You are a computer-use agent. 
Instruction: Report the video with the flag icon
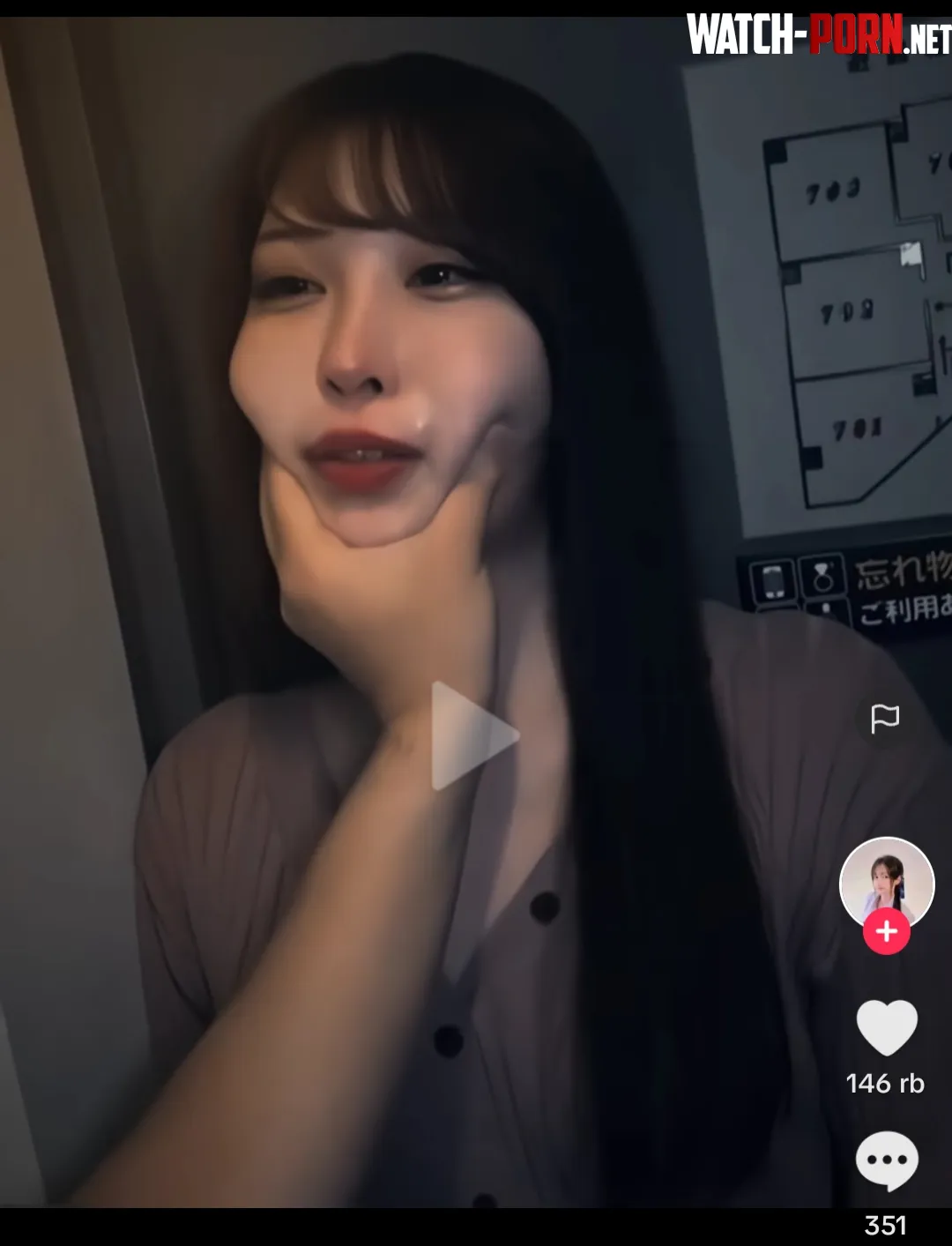coord(885,719)
